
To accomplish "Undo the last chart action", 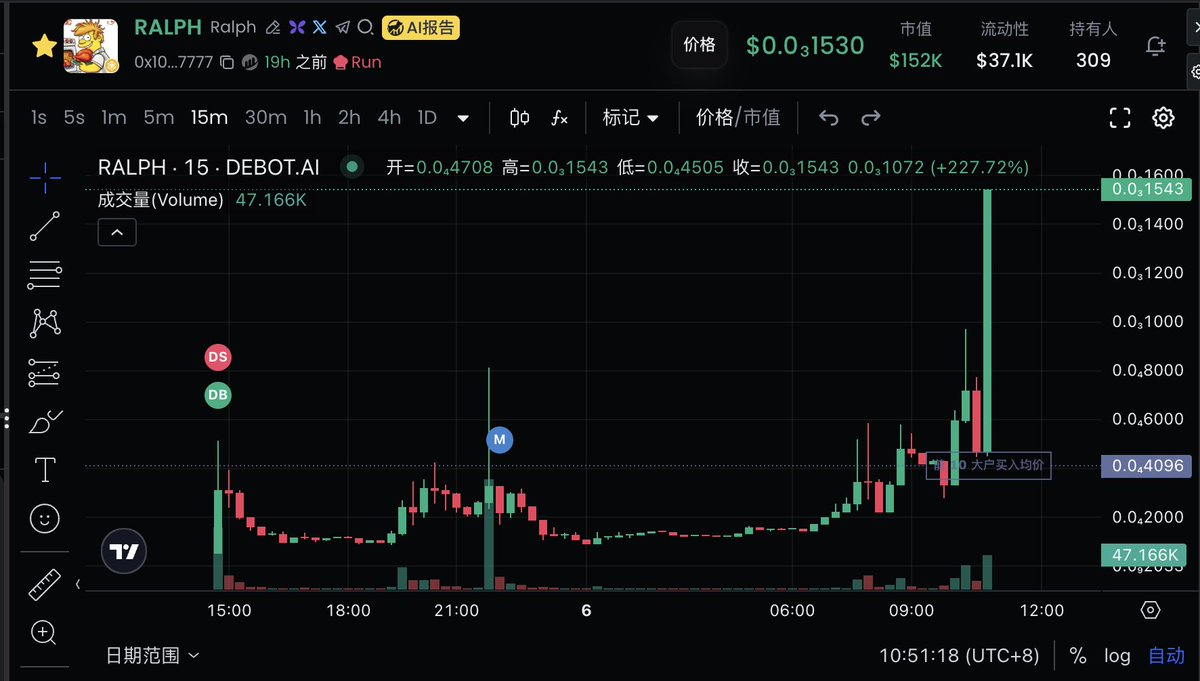I will 828,117.
